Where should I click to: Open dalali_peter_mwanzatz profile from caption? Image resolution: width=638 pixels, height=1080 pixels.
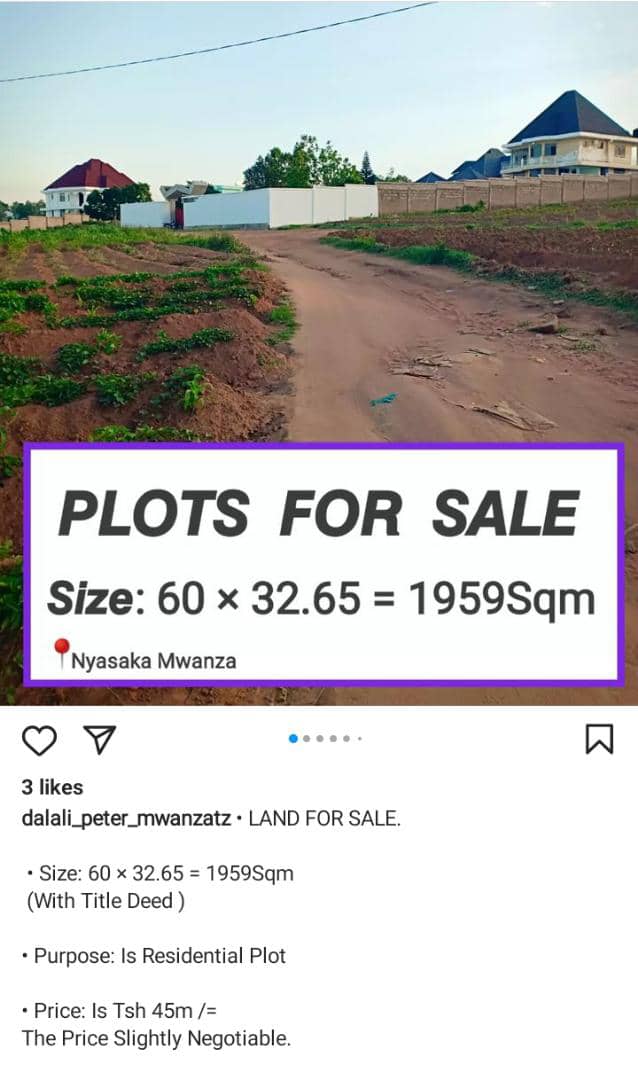click(x=126, y=818)
